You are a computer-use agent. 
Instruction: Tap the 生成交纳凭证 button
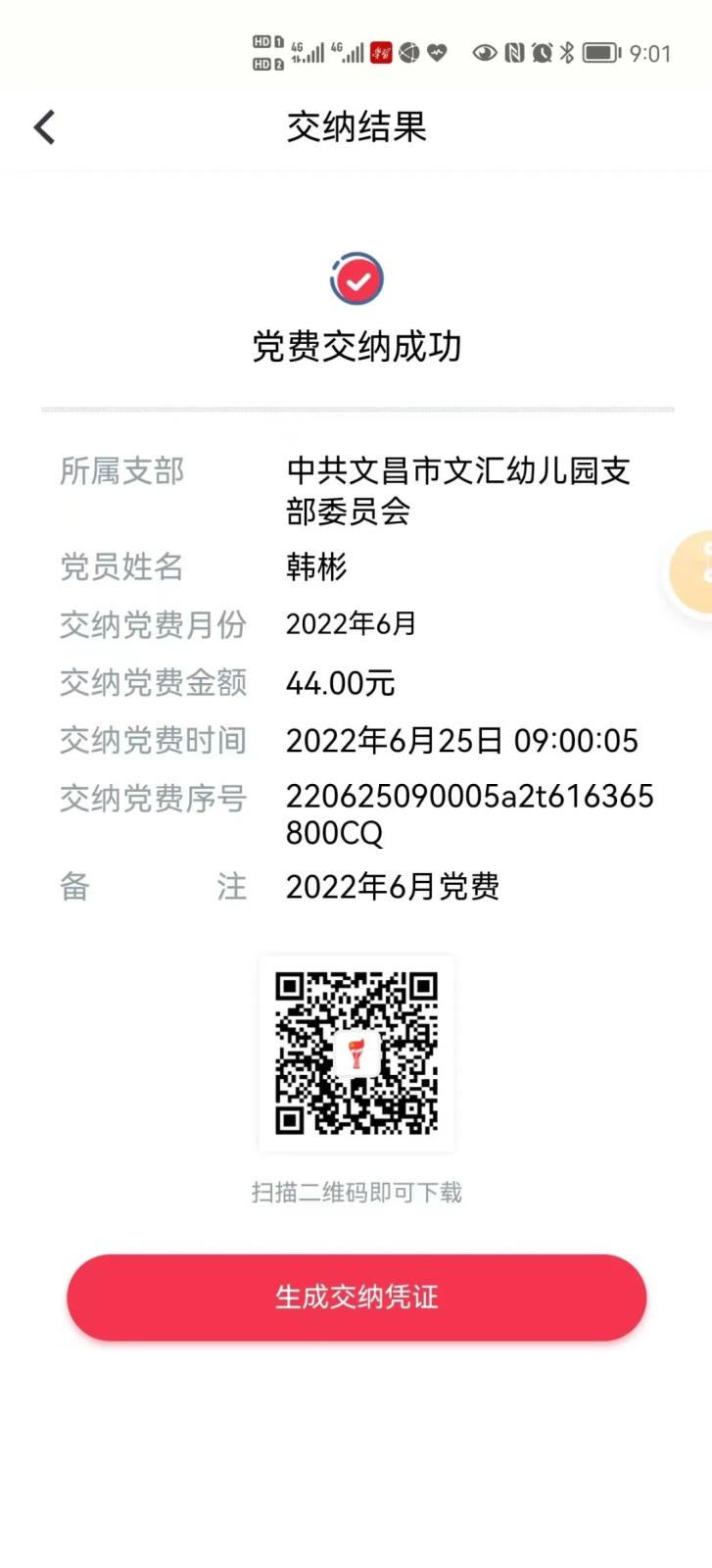(x=356, y=1298)
